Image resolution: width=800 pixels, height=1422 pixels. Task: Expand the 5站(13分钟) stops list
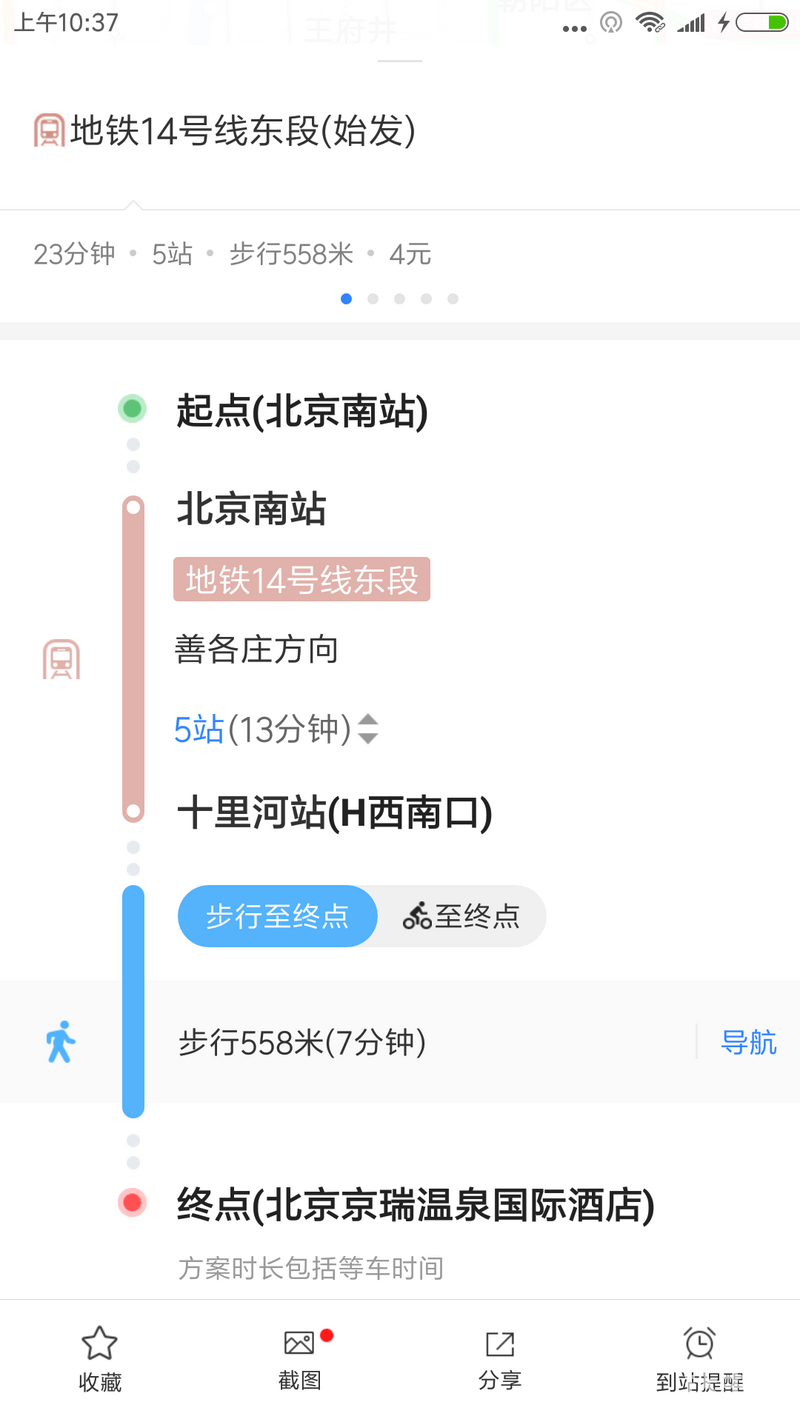(x=276, y=729)
